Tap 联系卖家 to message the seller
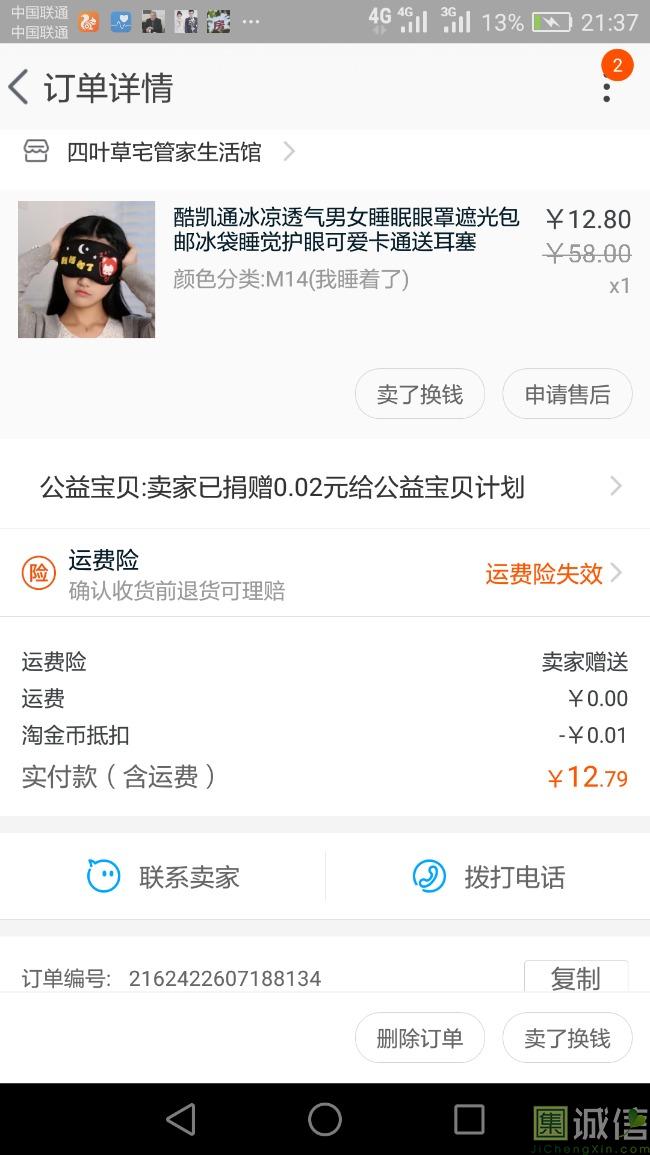The image size is (650, 1155). [x=163, y=877]
